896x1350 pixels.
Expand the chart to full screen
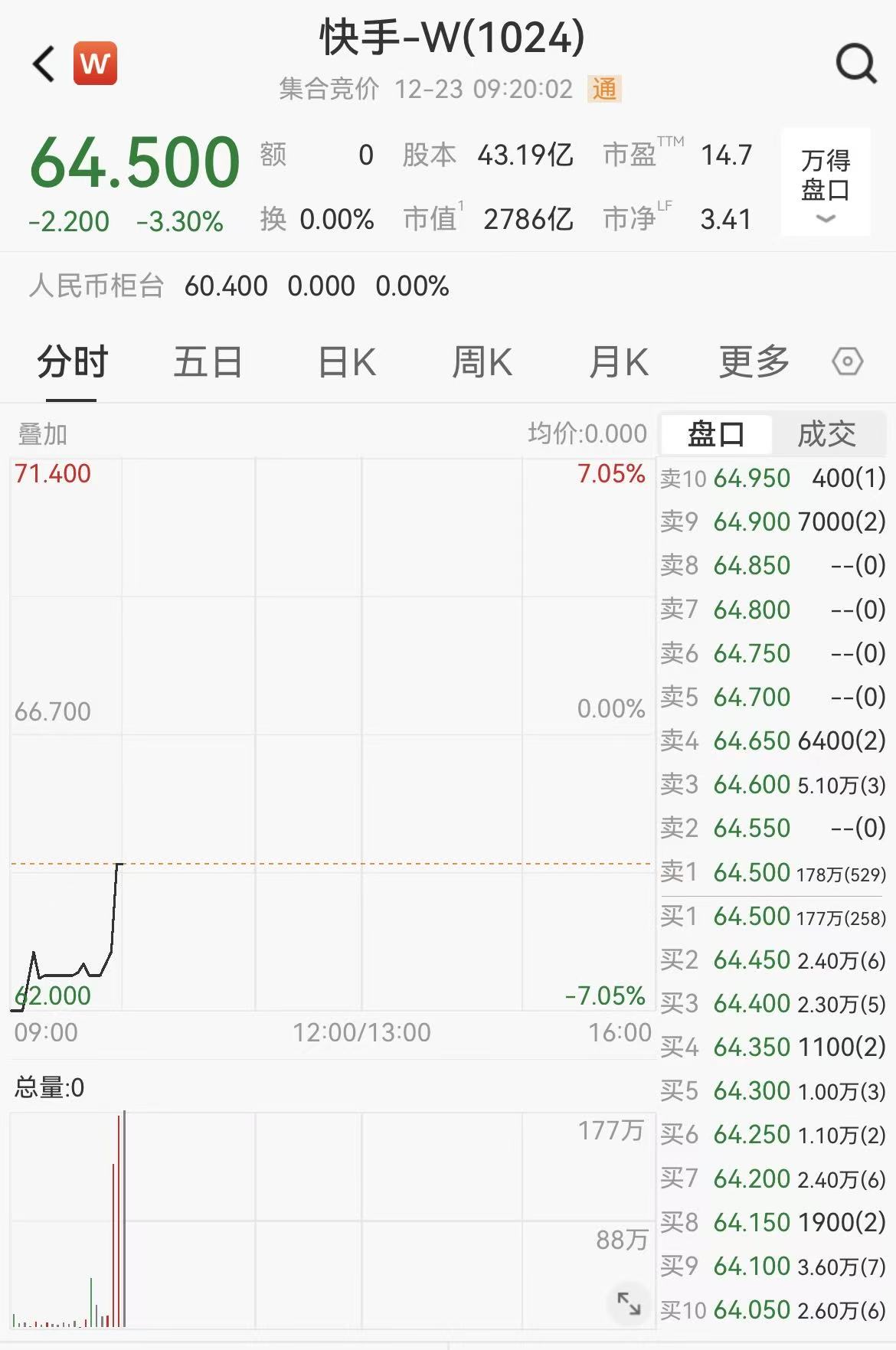629,1303
